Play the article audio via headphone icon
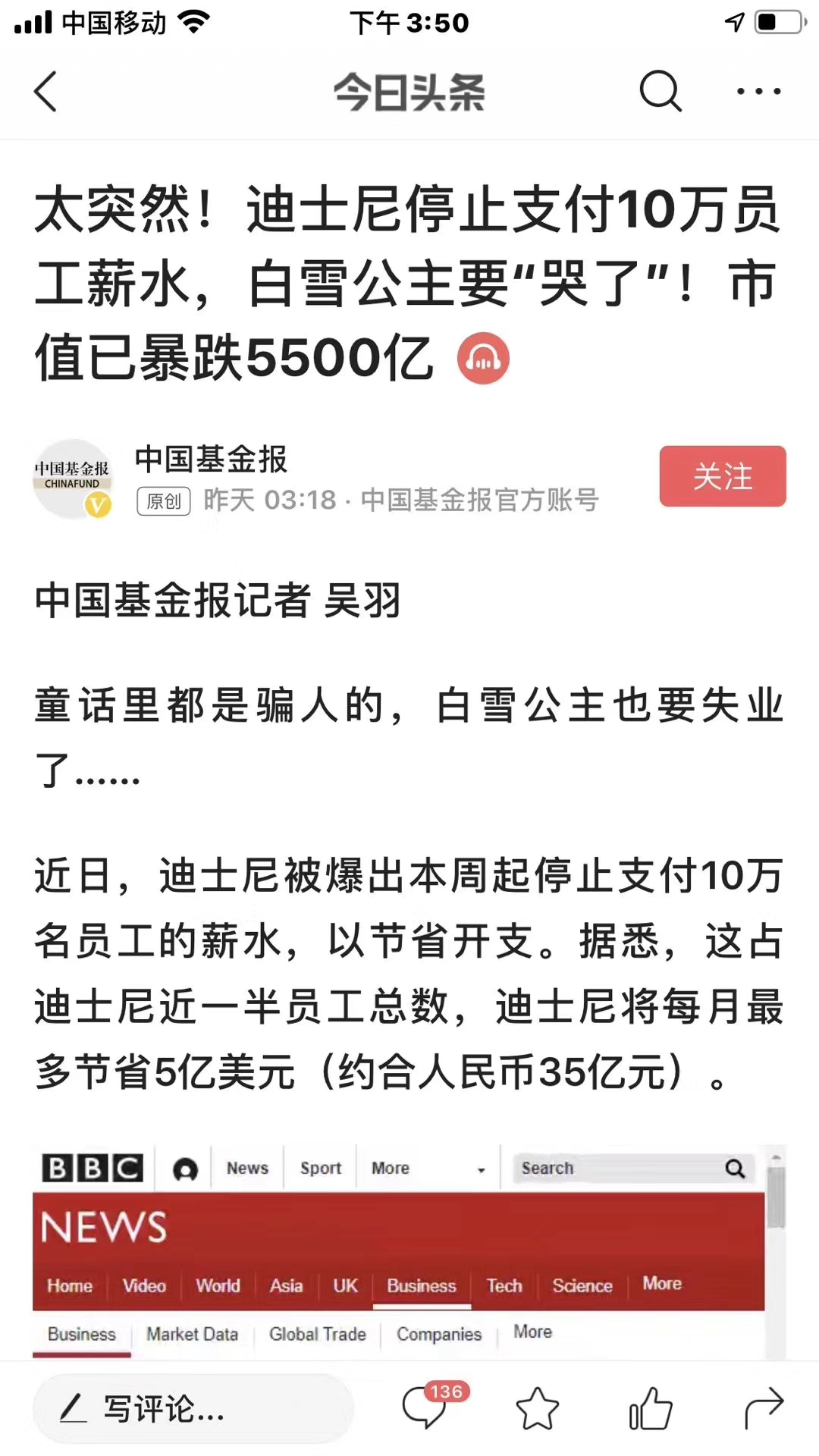This screenshot has height=1456, width=819. coord(483,358)
